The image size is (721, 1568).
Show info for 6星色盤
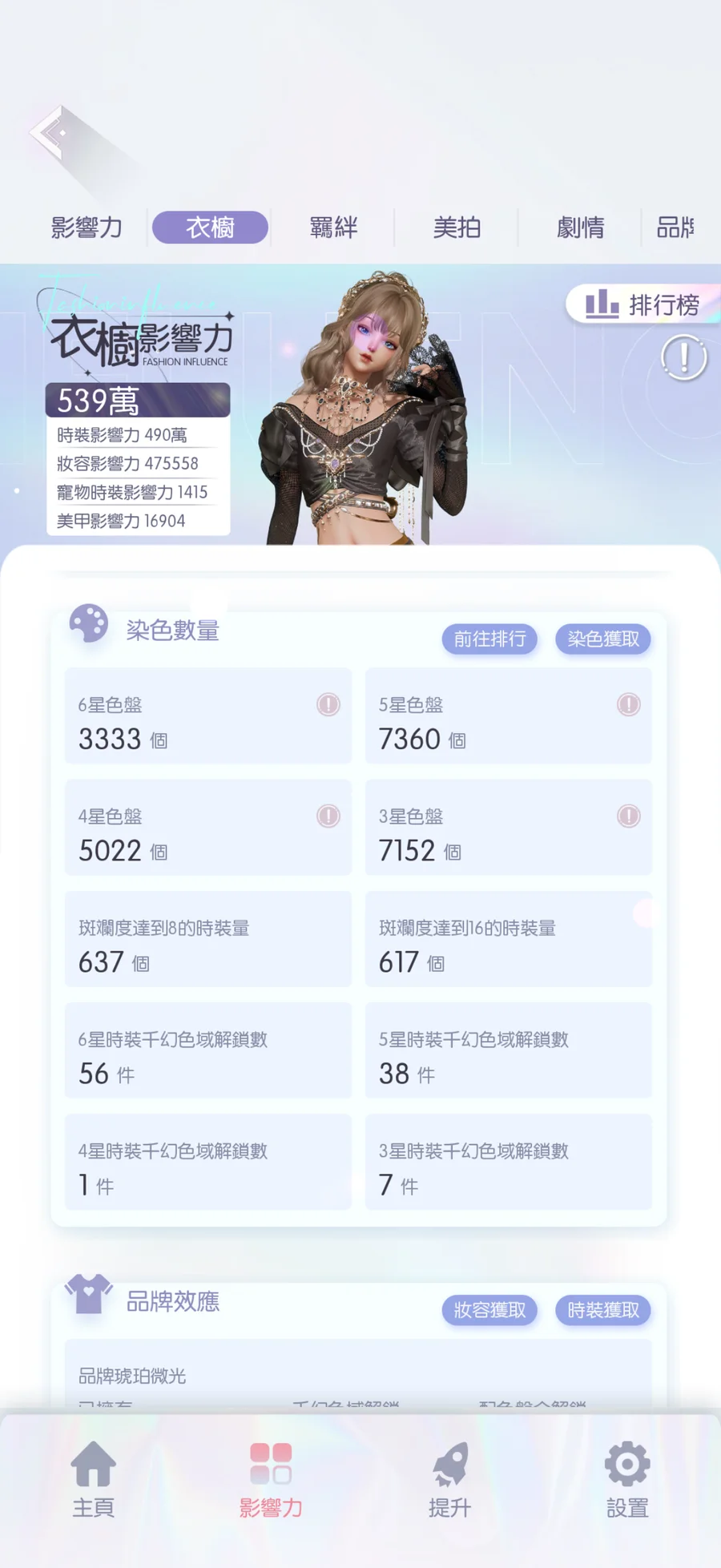pyautogui.click(x=328, y=704)
